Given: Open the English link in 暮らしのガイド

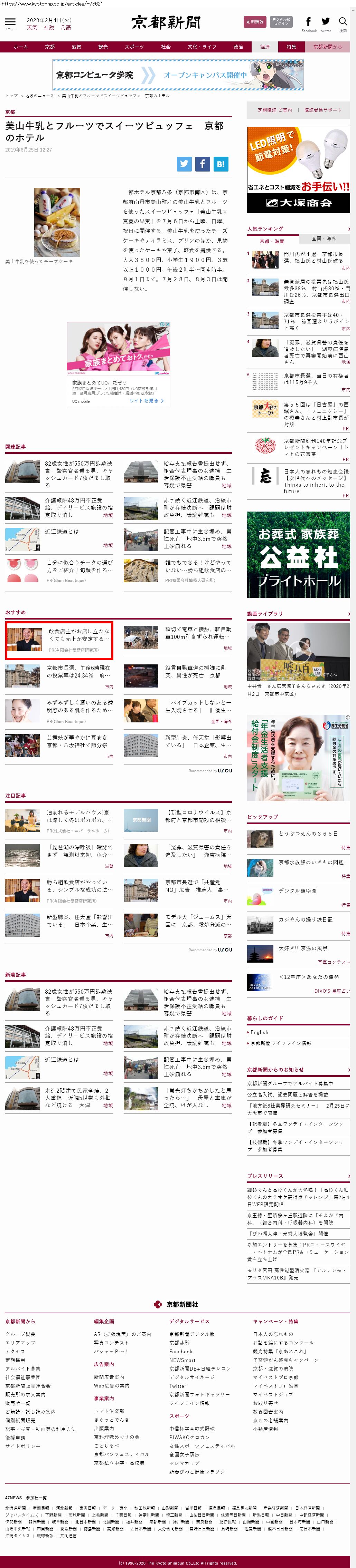Looking at the screenshot, I should [x=259, y=1032].
